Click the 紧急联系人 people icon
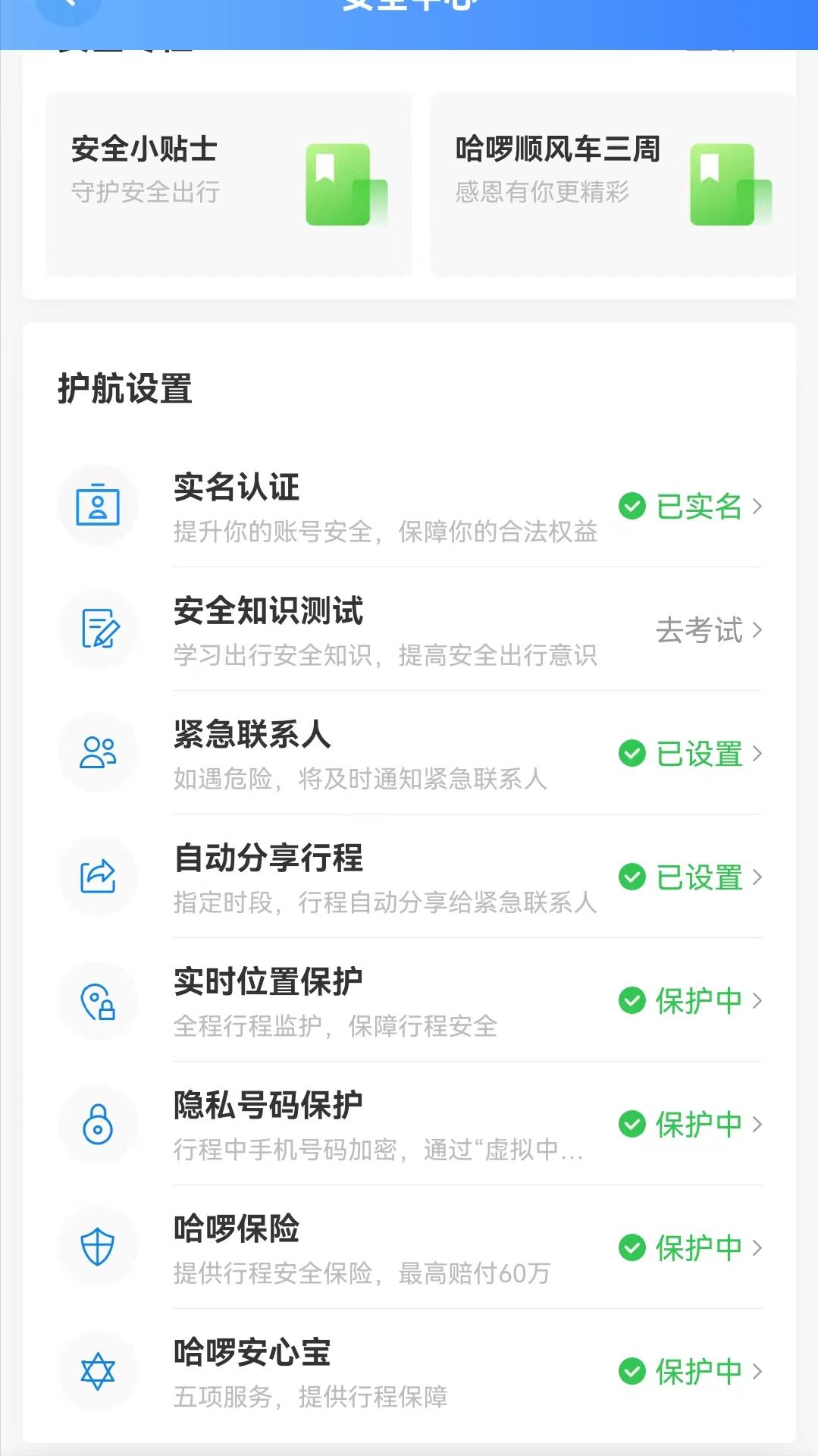 pos(98,752)
